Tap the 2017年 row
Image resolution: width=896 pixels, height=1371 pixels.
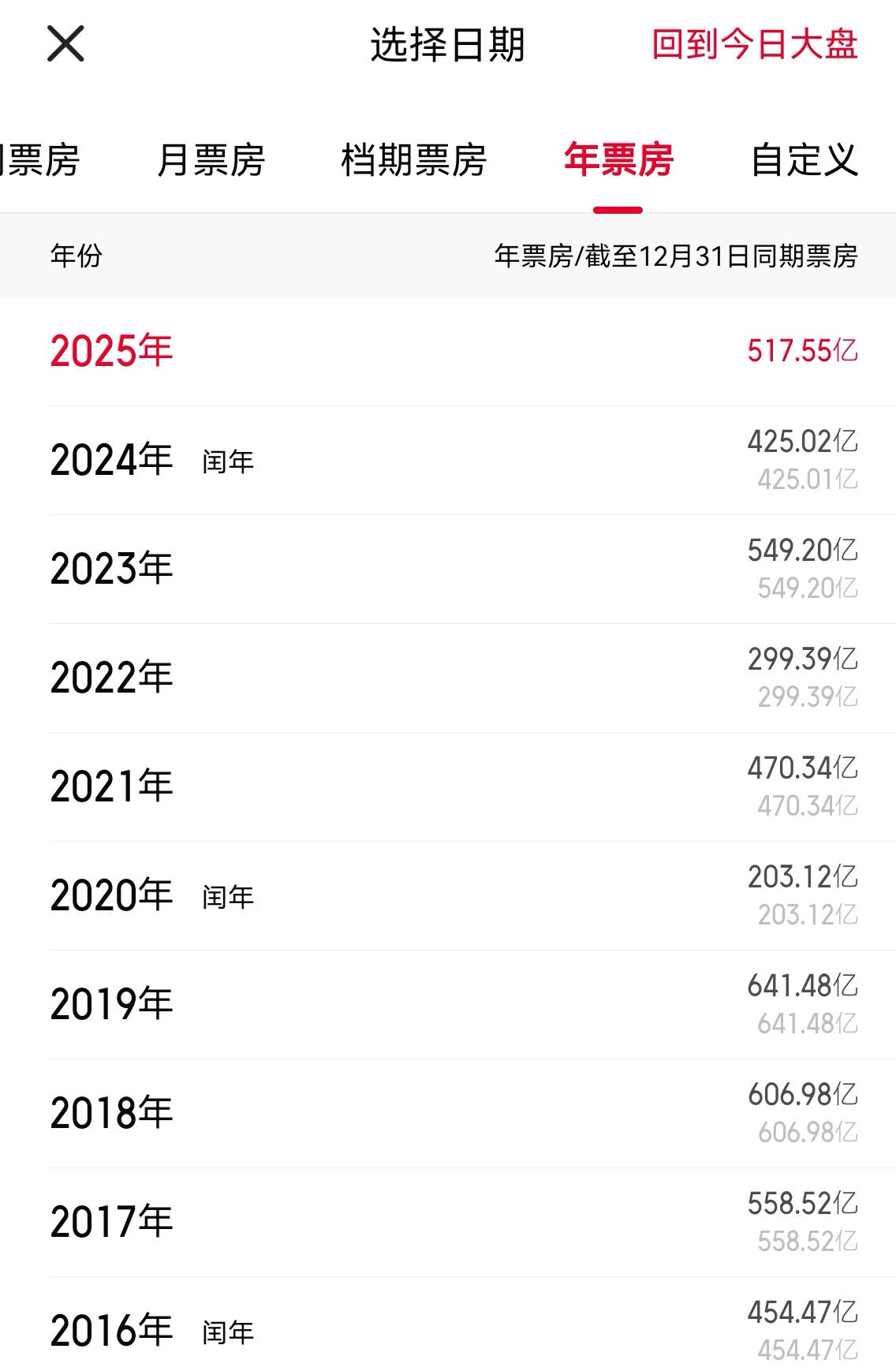click(x=448, y=1223)
